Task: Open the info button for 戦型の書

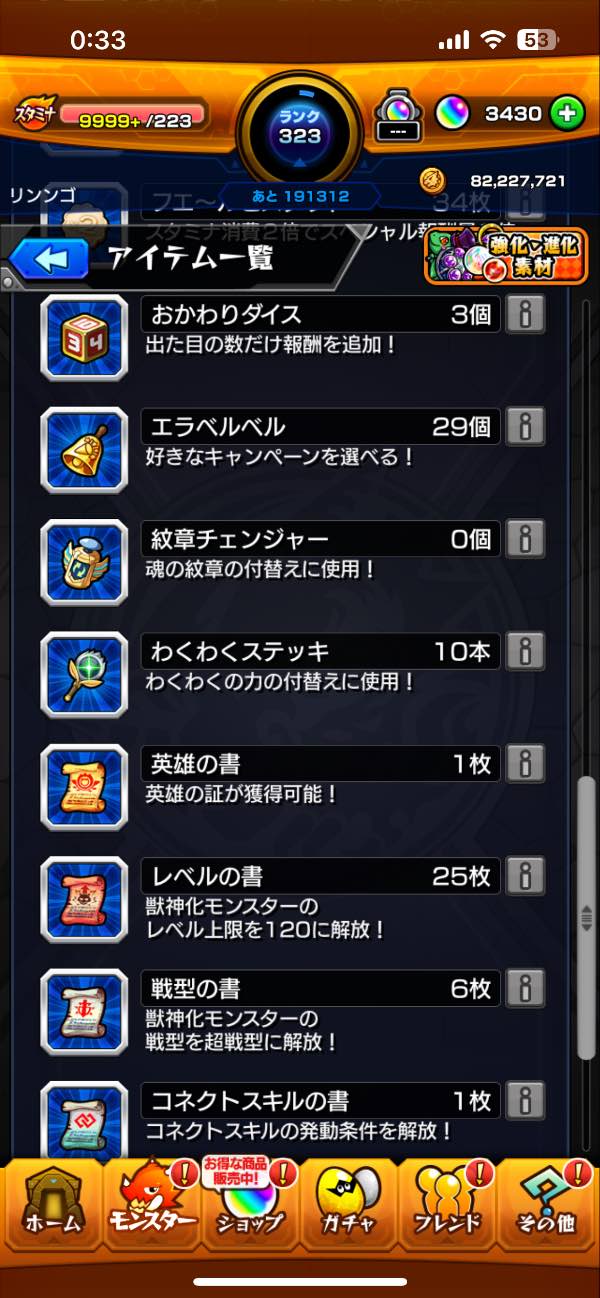Action: coord(525,989)
